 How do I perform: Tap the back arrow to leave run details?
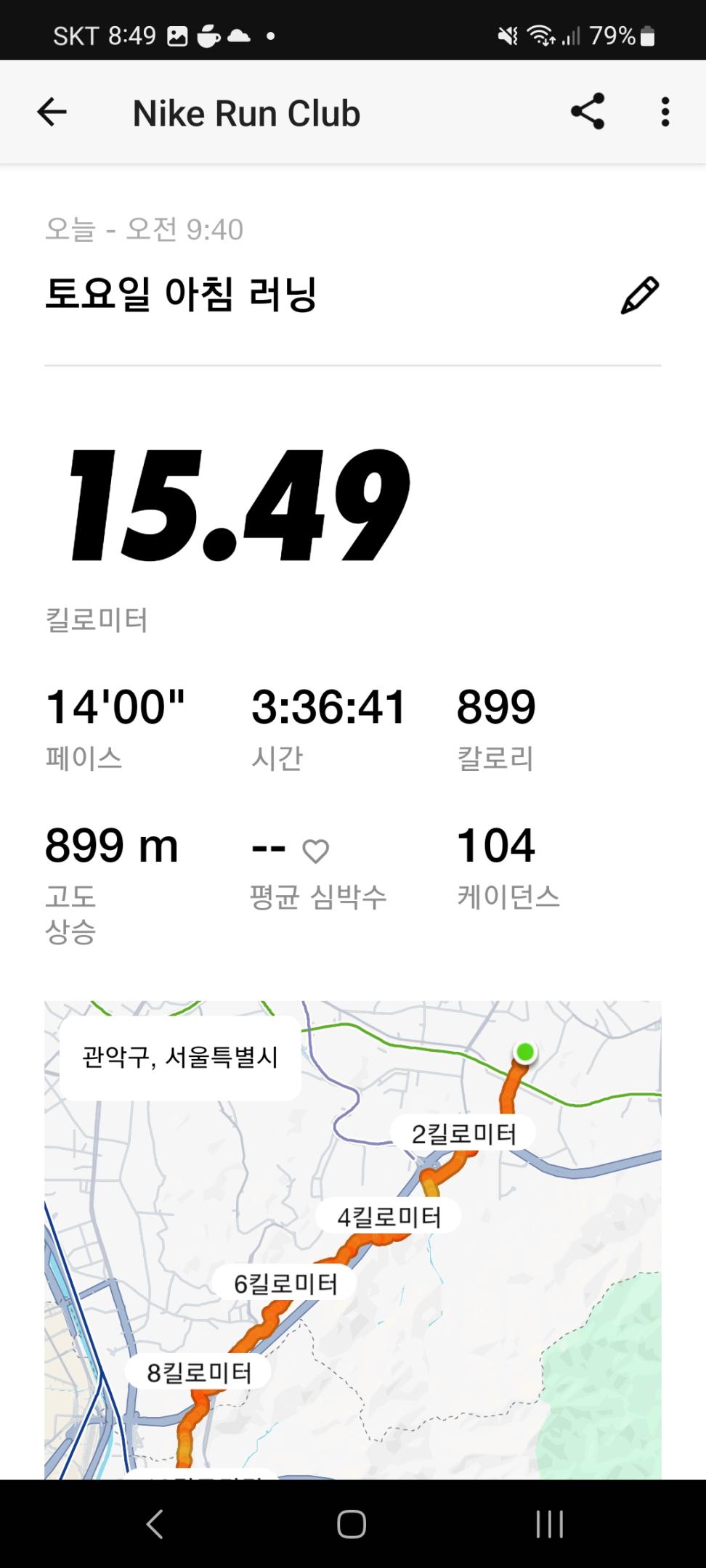[52, 112]
